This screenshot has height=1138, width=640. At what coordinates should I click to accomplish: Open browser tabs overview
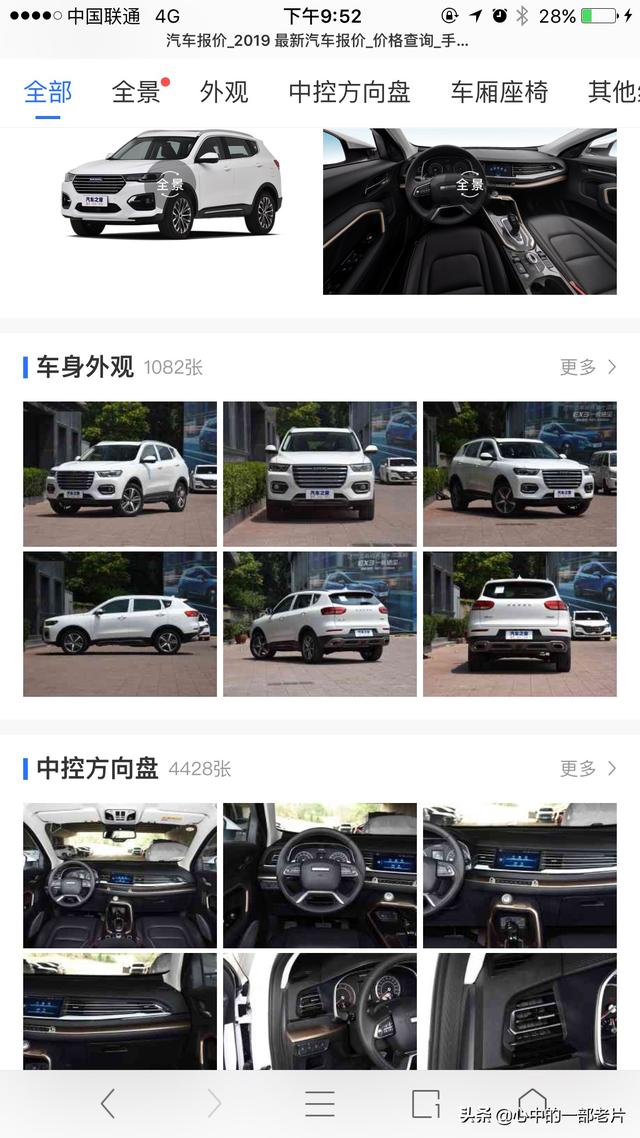426,1103
